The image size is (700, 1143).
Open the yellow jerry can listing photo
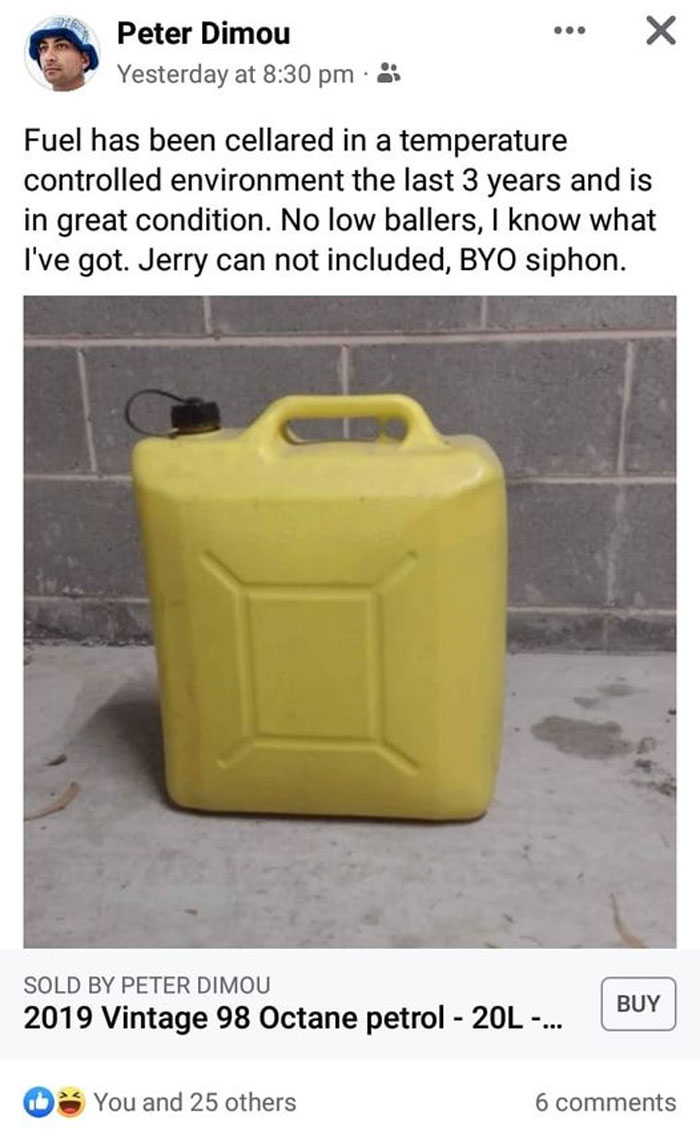[350, 622]
